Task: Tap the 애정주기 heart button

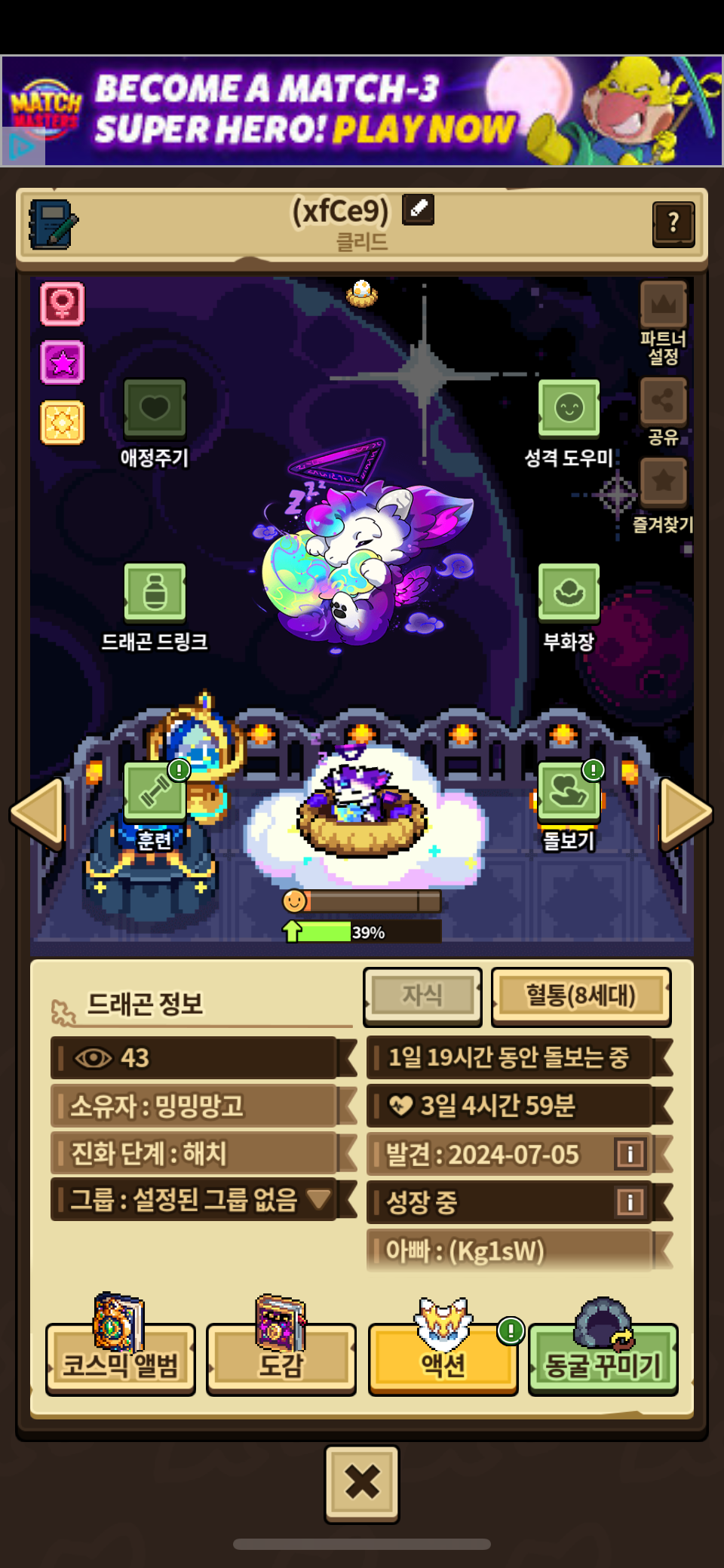Action: pos(155,408)
